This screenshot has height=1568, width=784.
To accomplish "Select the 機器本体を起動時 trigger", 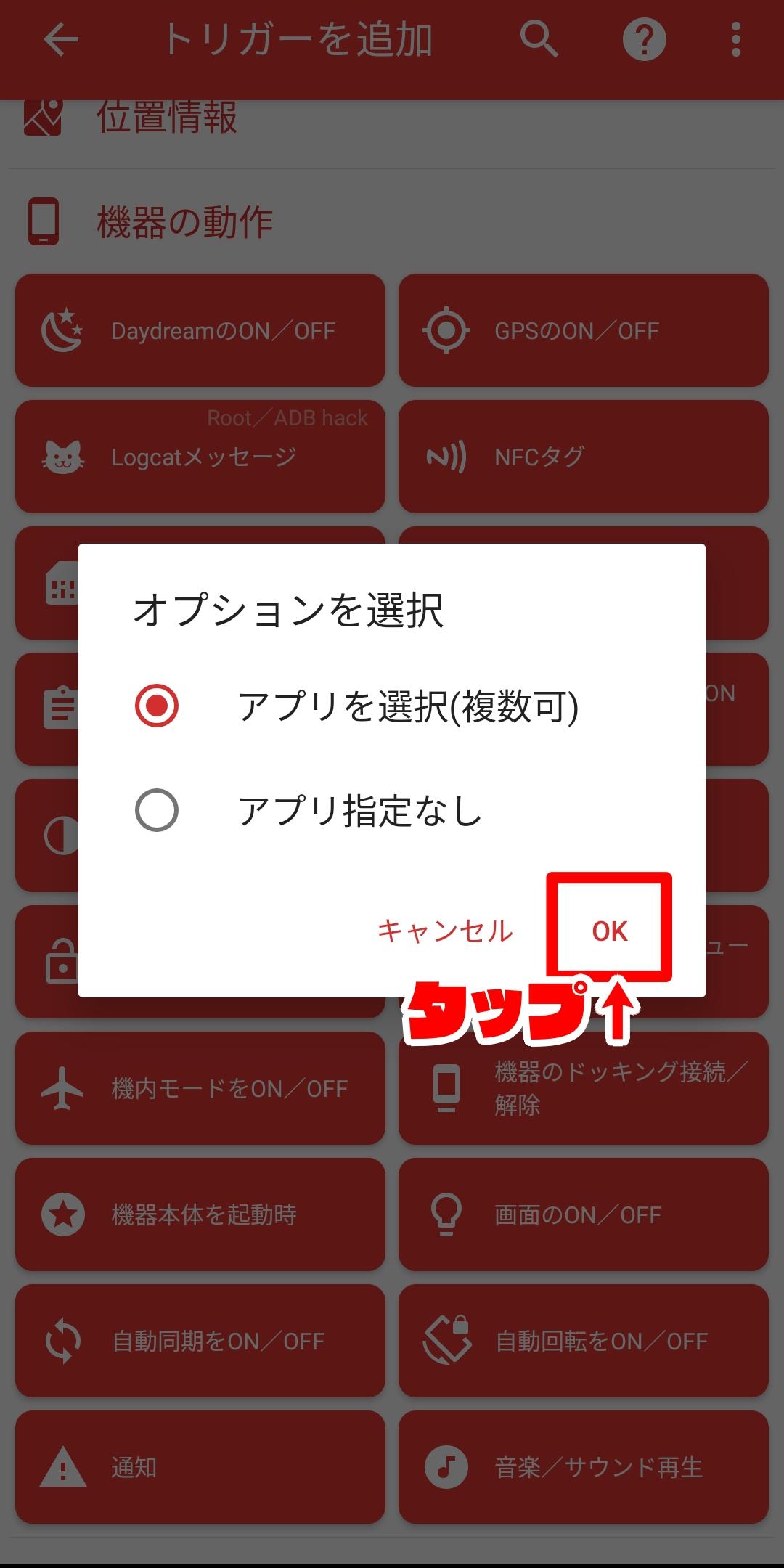I will tap(200, 1214).
